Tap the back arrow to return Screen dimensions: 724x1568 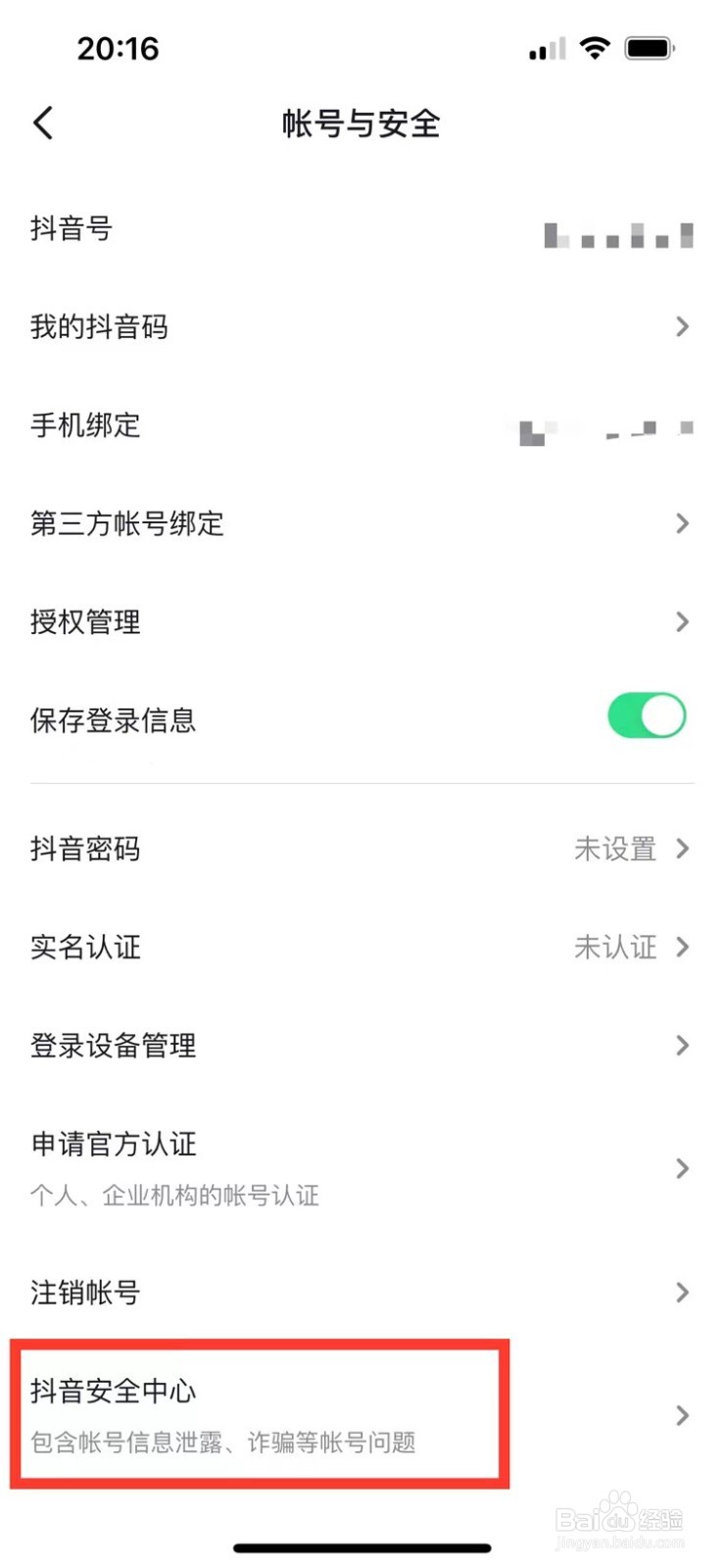41,123
